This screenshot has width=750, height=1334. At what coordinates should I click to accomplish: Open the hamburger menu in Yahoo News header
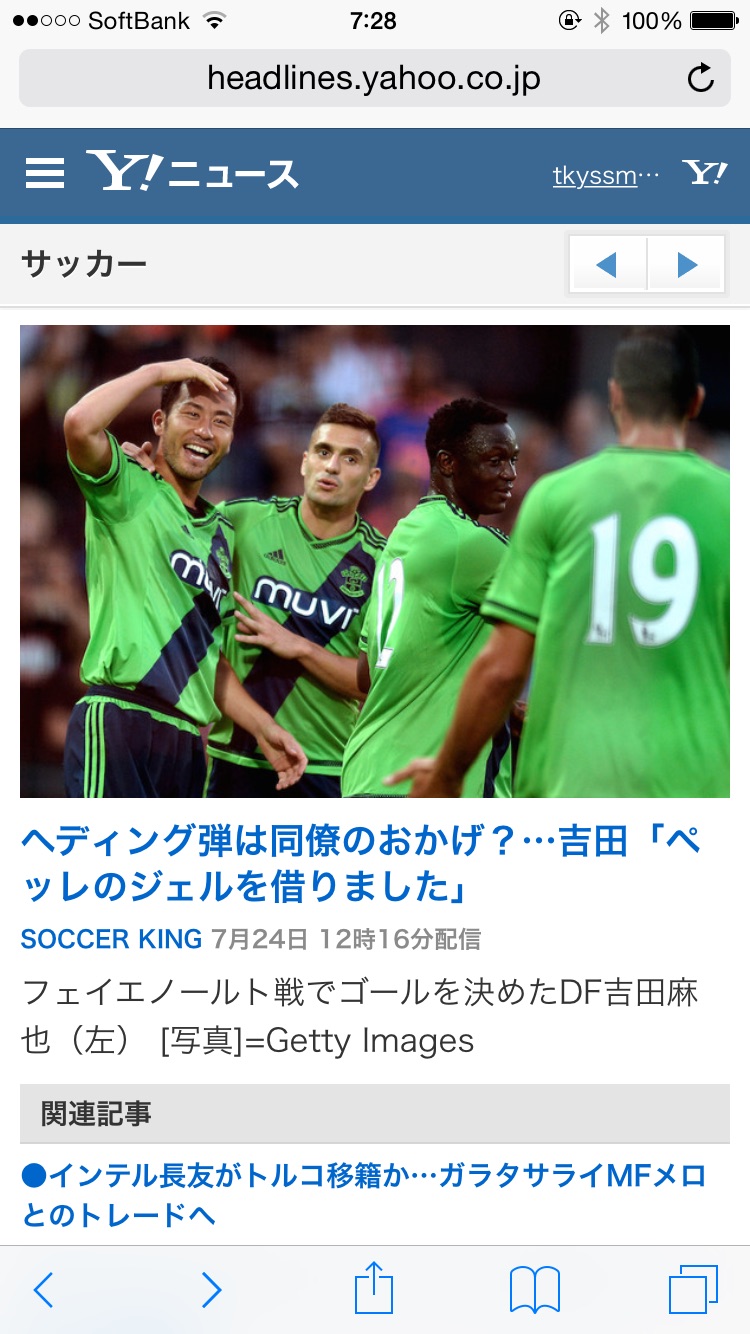click(44, 174)
